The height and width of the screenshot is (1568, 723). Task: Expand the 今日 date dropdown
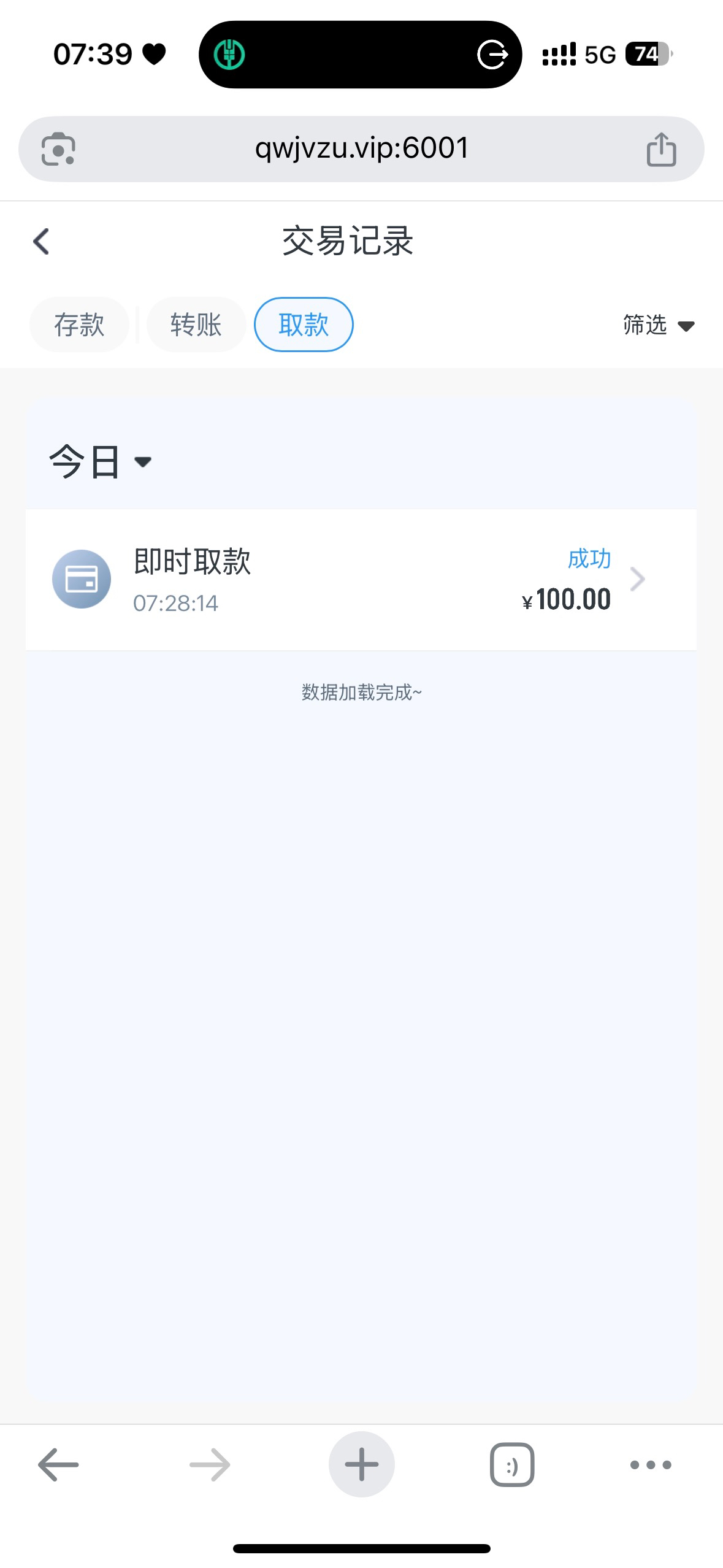pos(100,461)
